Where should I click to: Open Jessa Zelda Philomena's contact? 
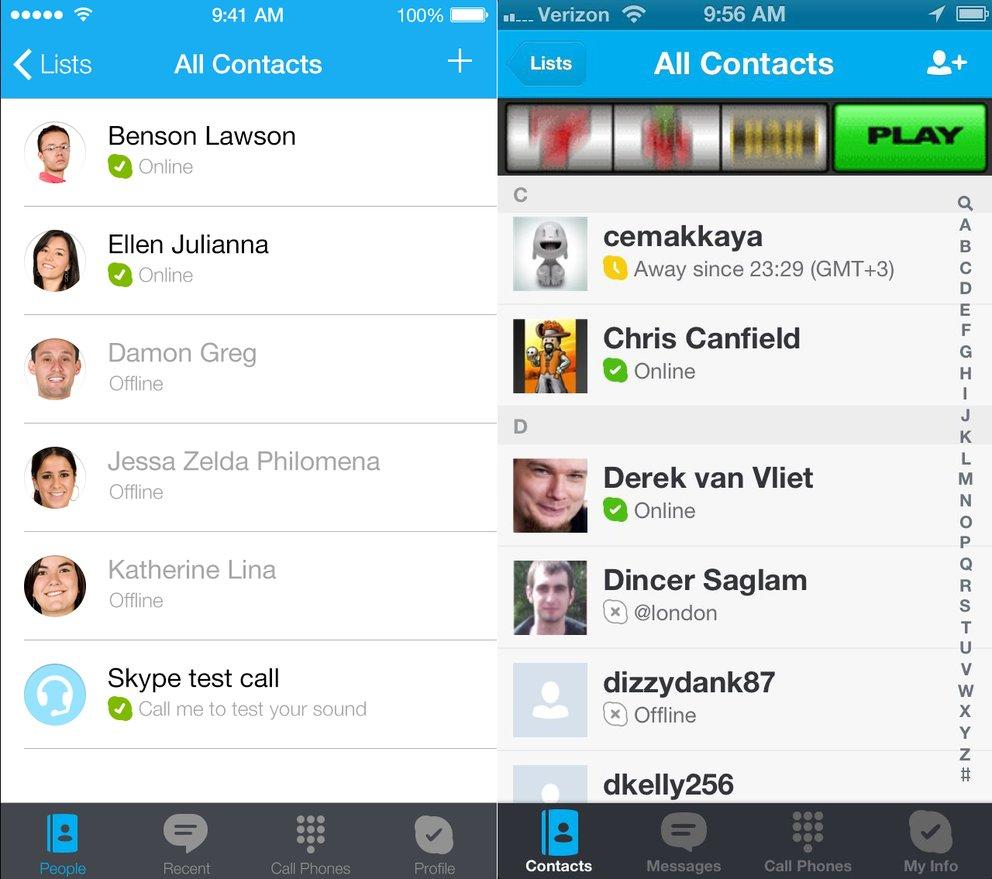tap(250, 476)
